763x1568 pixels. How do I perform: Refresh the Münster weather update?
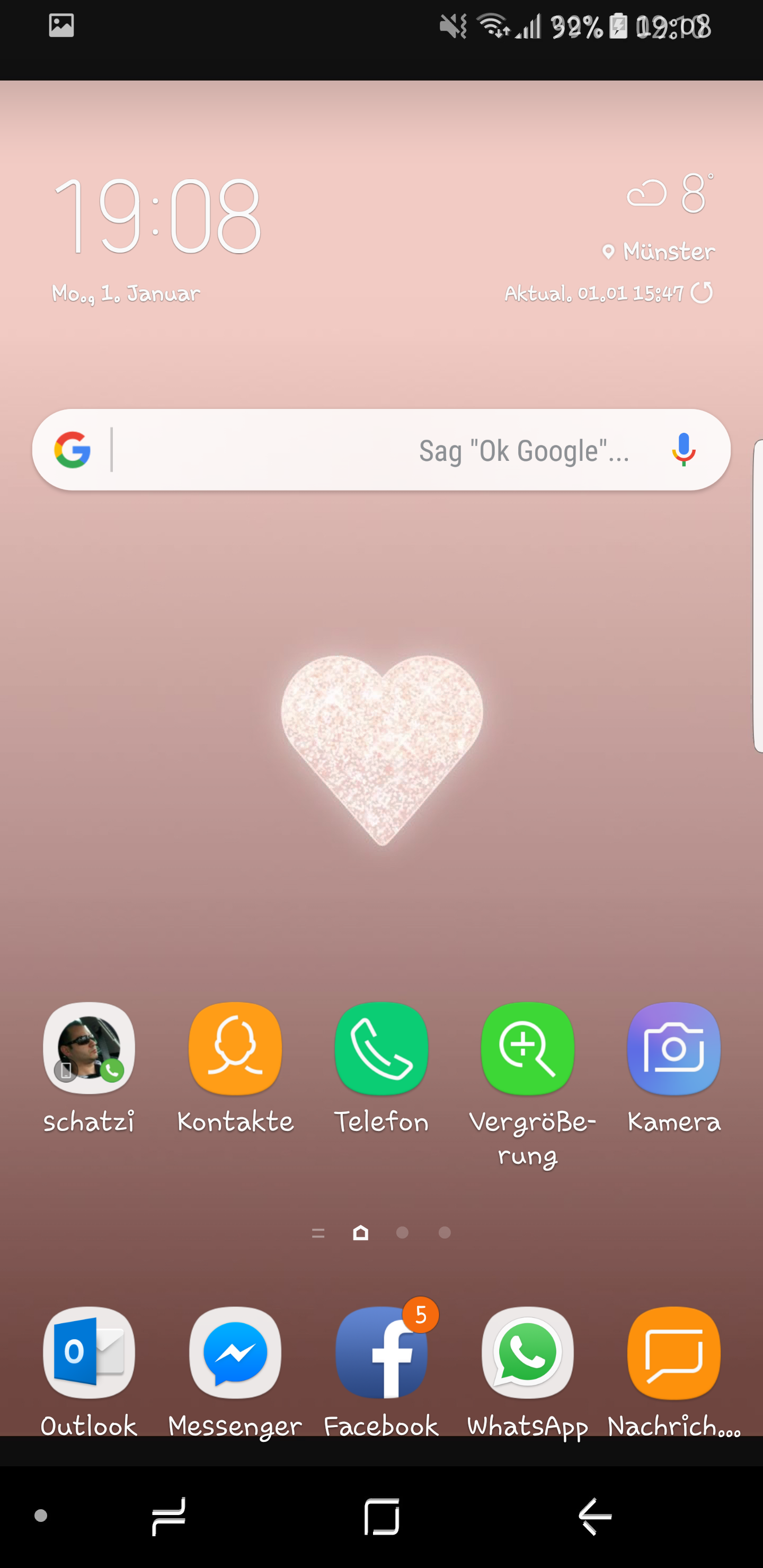pos(702,293)
